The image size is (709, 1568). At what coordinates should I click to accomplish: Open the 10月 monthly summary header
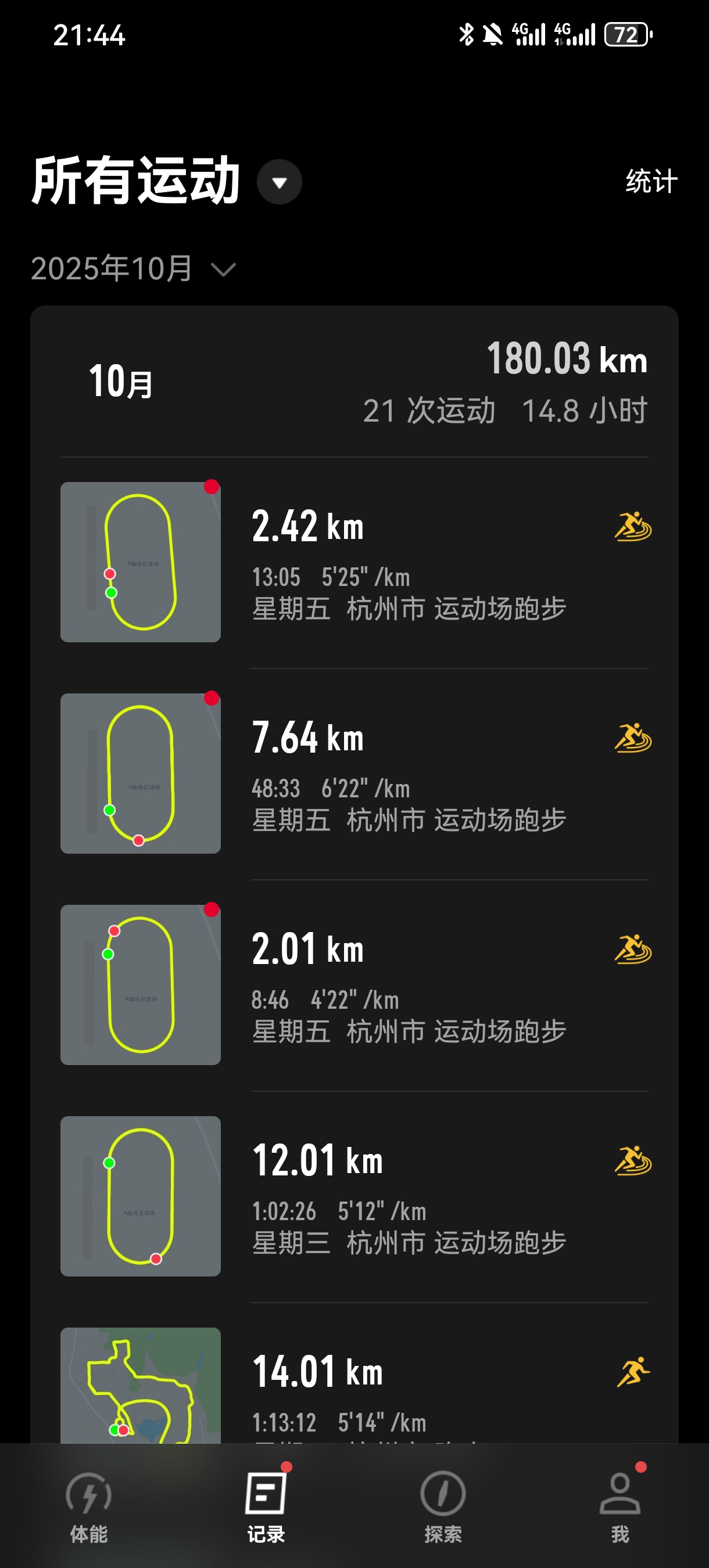point(354,382)
